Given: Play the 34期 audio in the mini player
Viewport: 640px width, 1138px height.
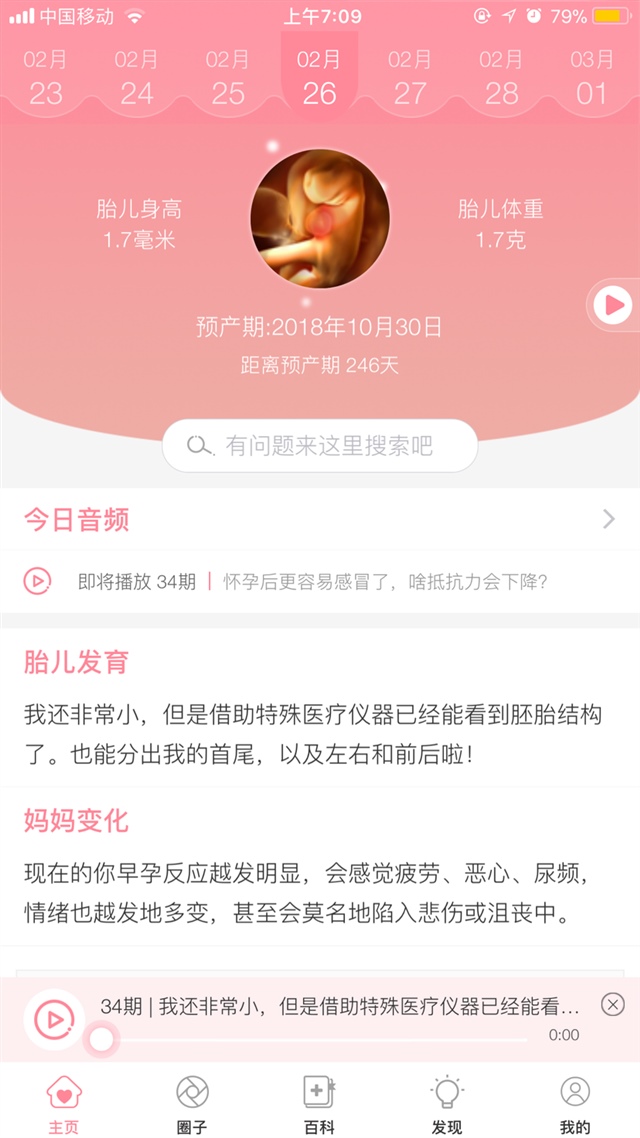Looking at the screenshot, I should coord(54,1019).
